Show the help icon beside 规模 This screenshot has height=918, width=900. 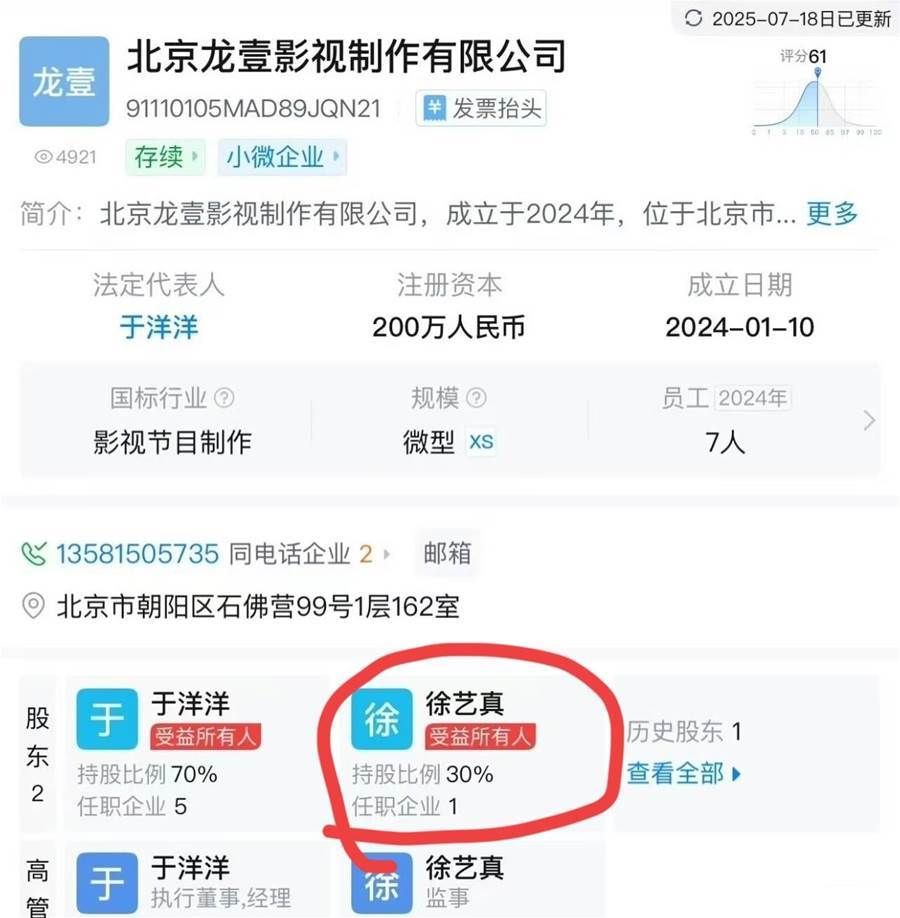tap(477, 398)
